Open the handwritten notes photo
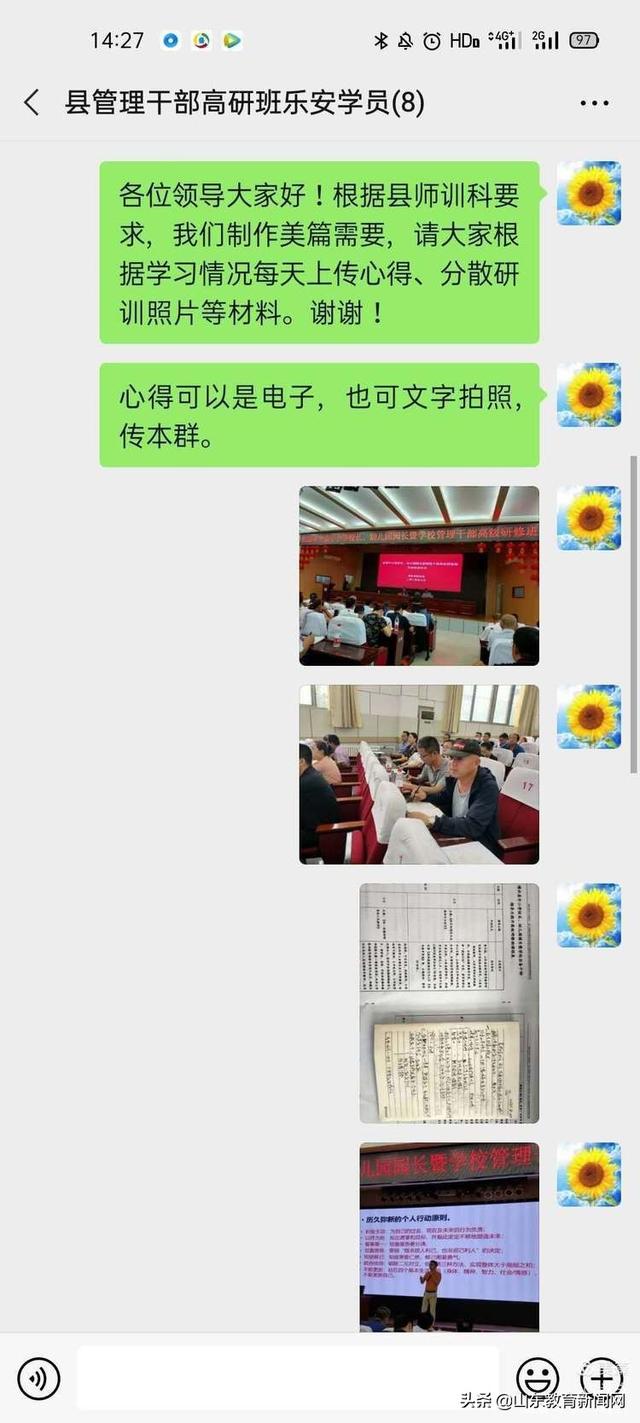This screenshot has width=640, height=1423. click(x=449, y=1003)
